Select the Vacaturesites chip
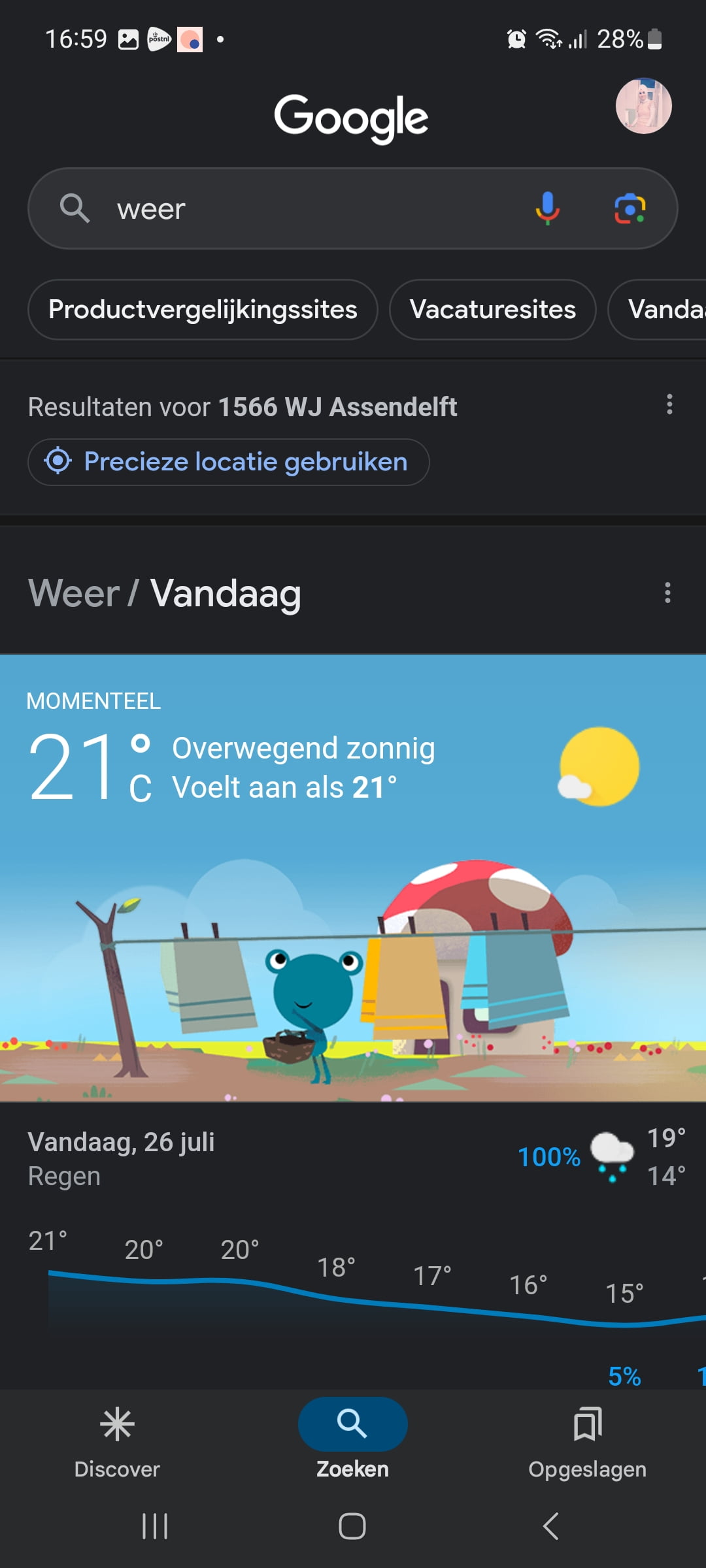Image resolution: width=706 pixels, height=1568 pixels. tap(493, 310)
